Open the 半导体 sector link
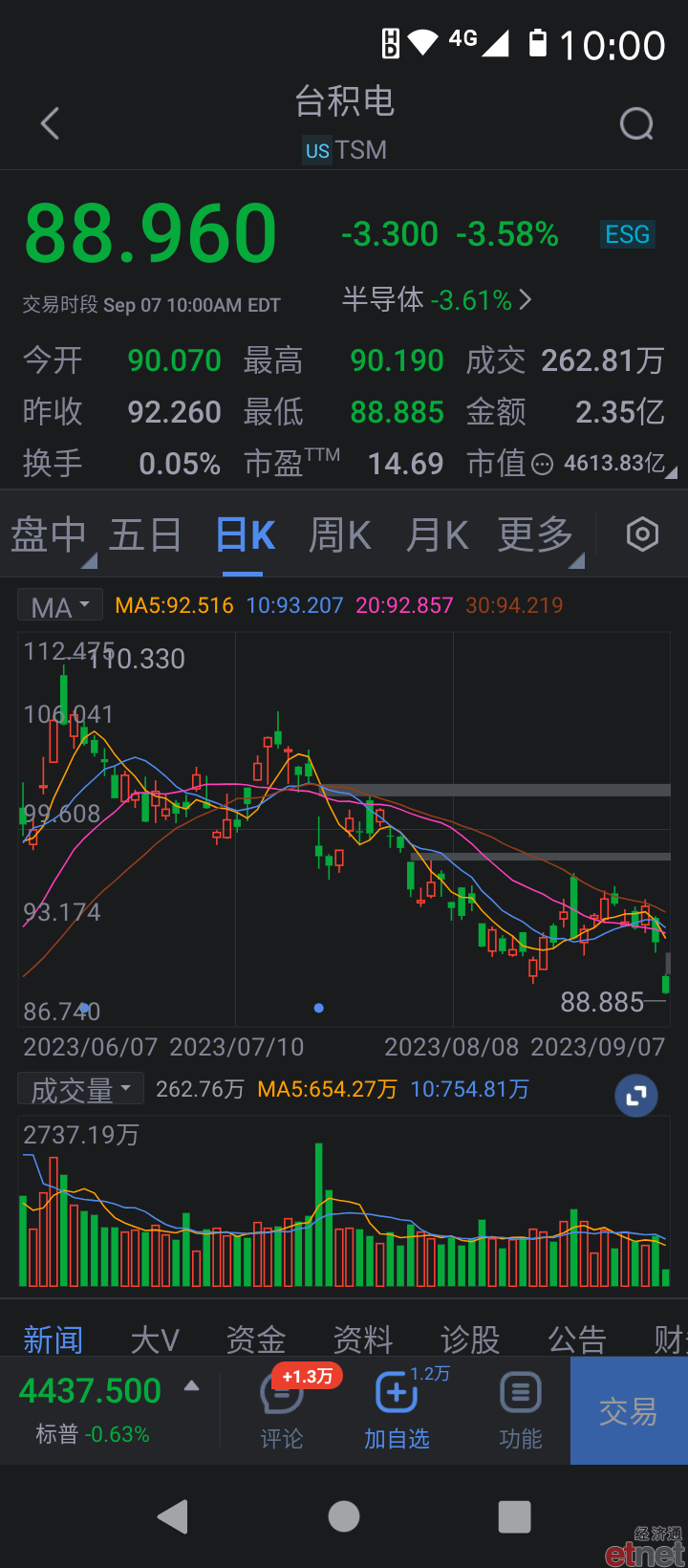This screenshot has width=688, height=1568. coord(437,300)
